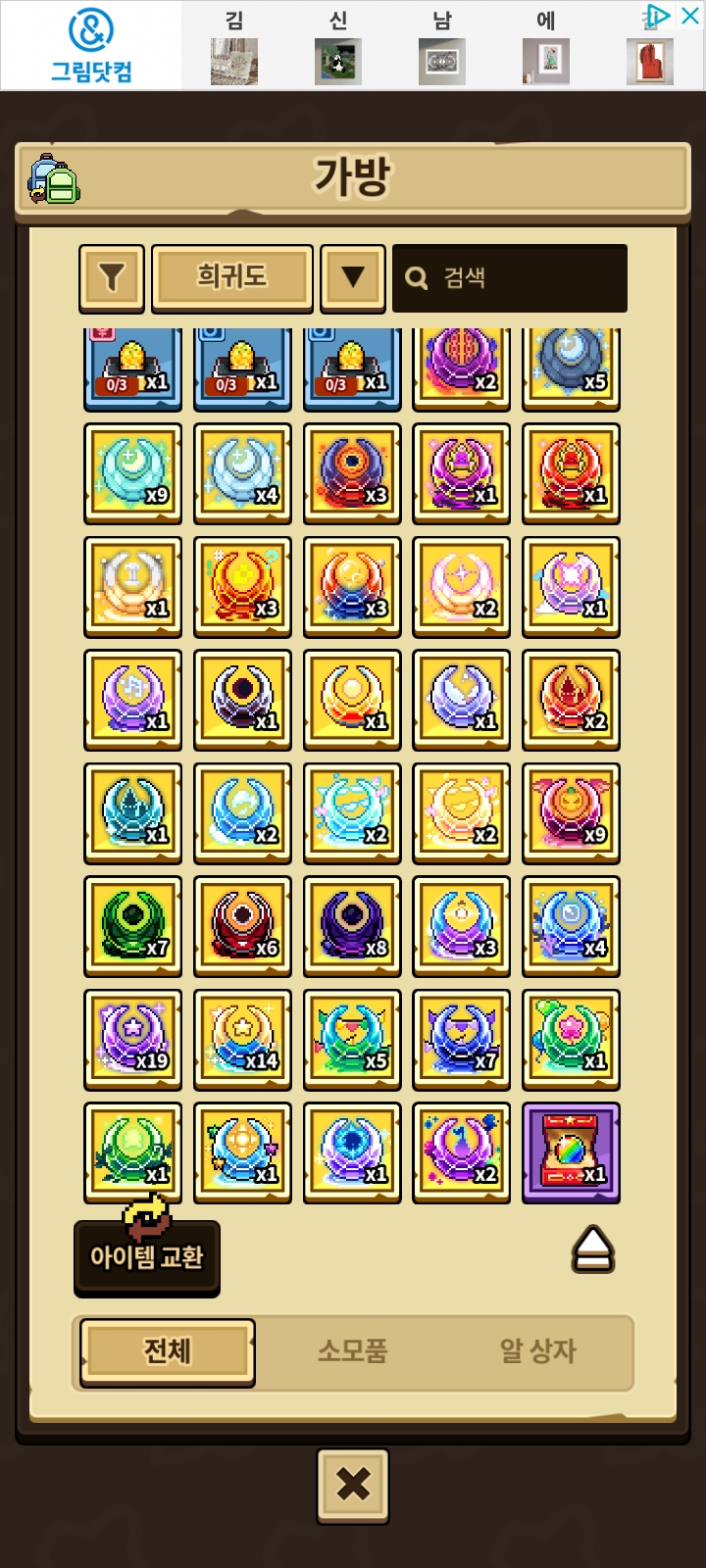The height and width of the screenshot is (1568, 706).
Task: Tap the scroll-to-top arrow icon
Action: click(593, 1250)
